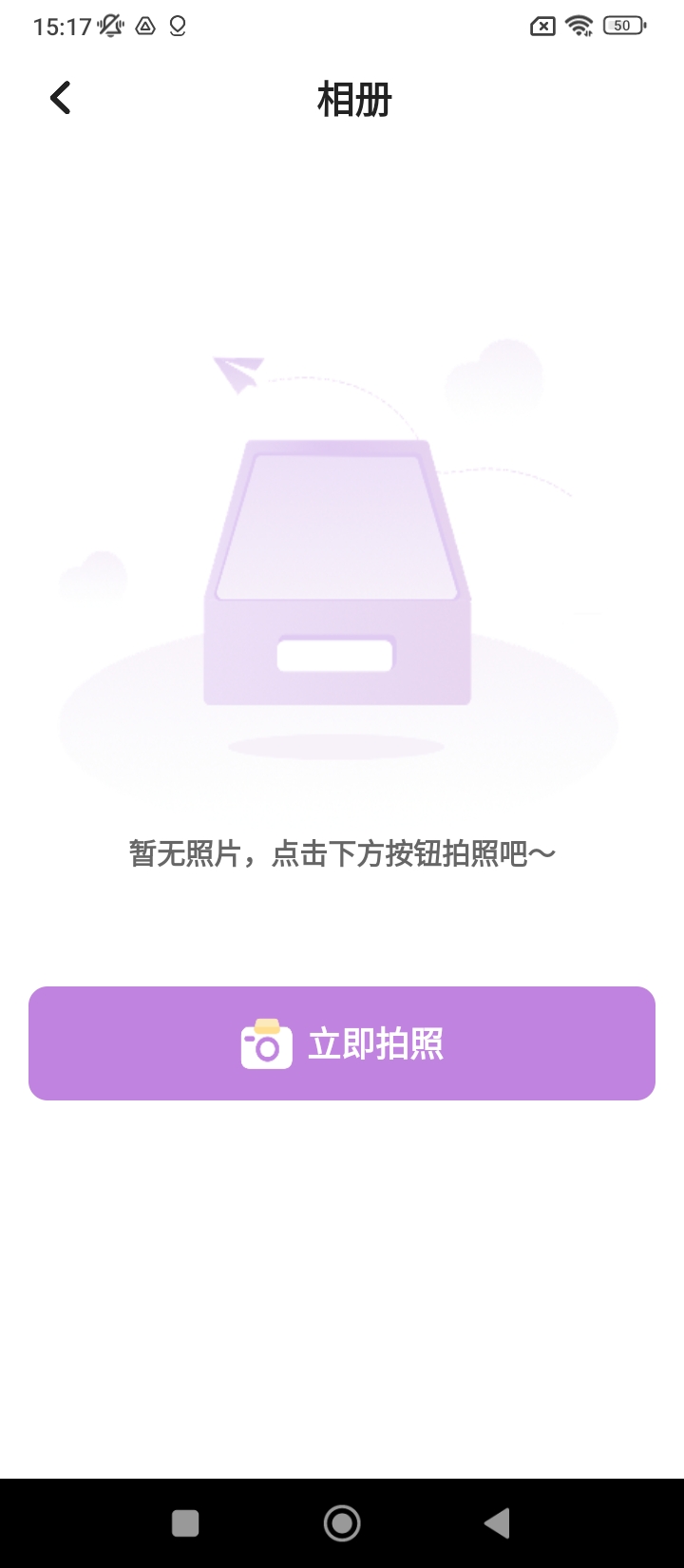Tap the 立即拍照 take photo button
The image size is (684, 1568).
tap(342, 1043)
